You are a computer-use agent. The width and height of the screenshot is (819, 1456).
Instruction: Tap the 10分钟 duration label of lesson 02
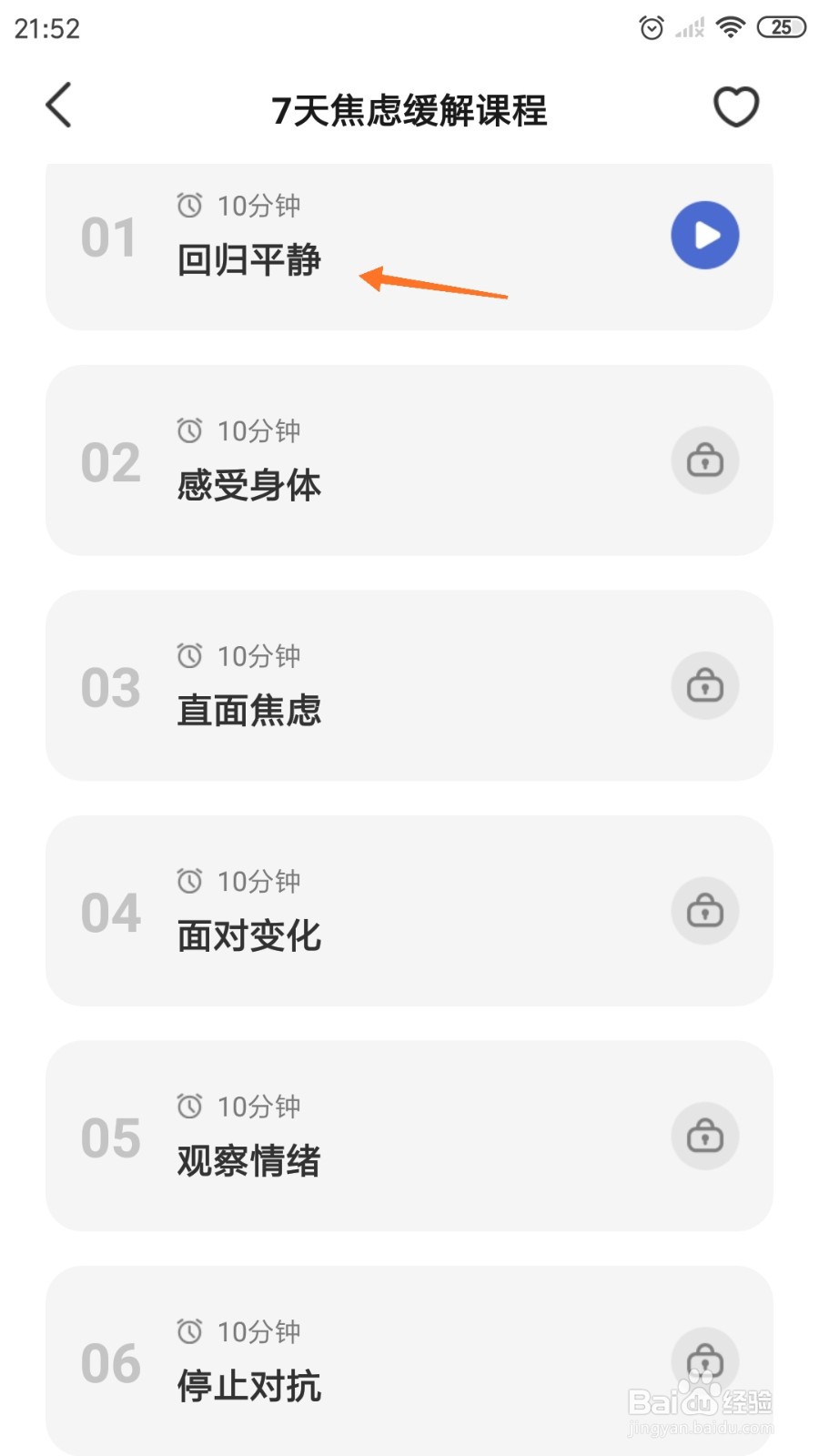258,430
